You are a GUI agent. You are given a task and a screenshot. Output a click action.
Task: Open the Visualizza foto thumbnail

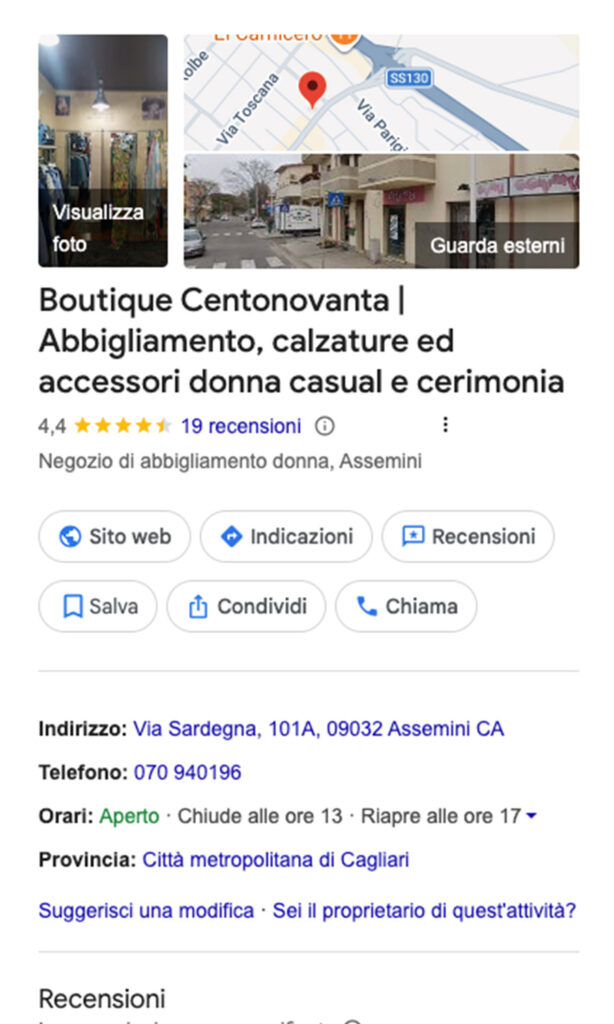(103, 151)
